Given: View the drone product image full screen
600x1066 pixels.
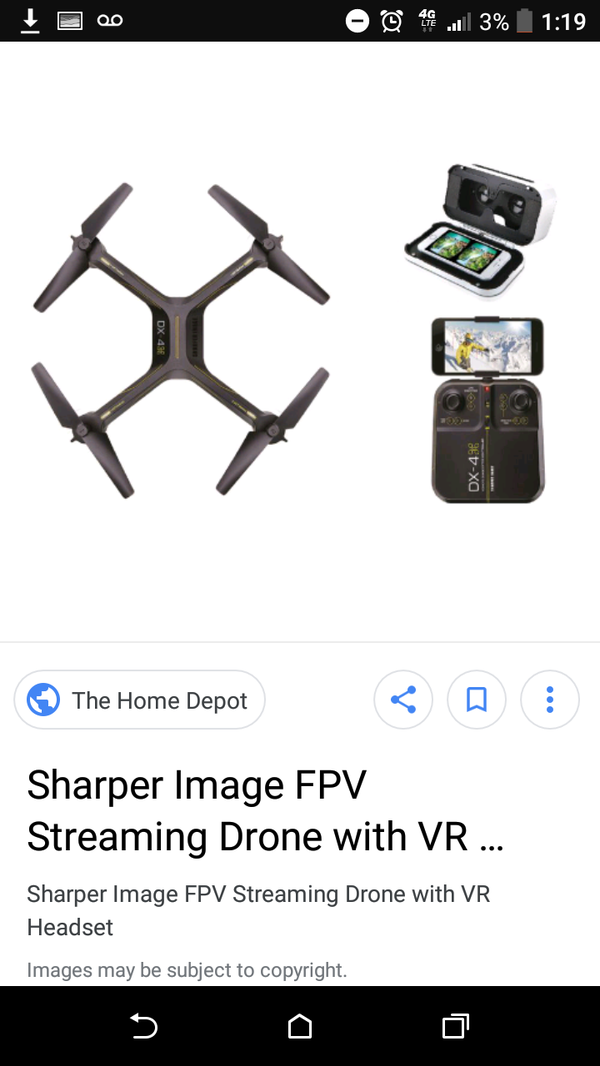Looking at the screenshot, I should 300,341.
